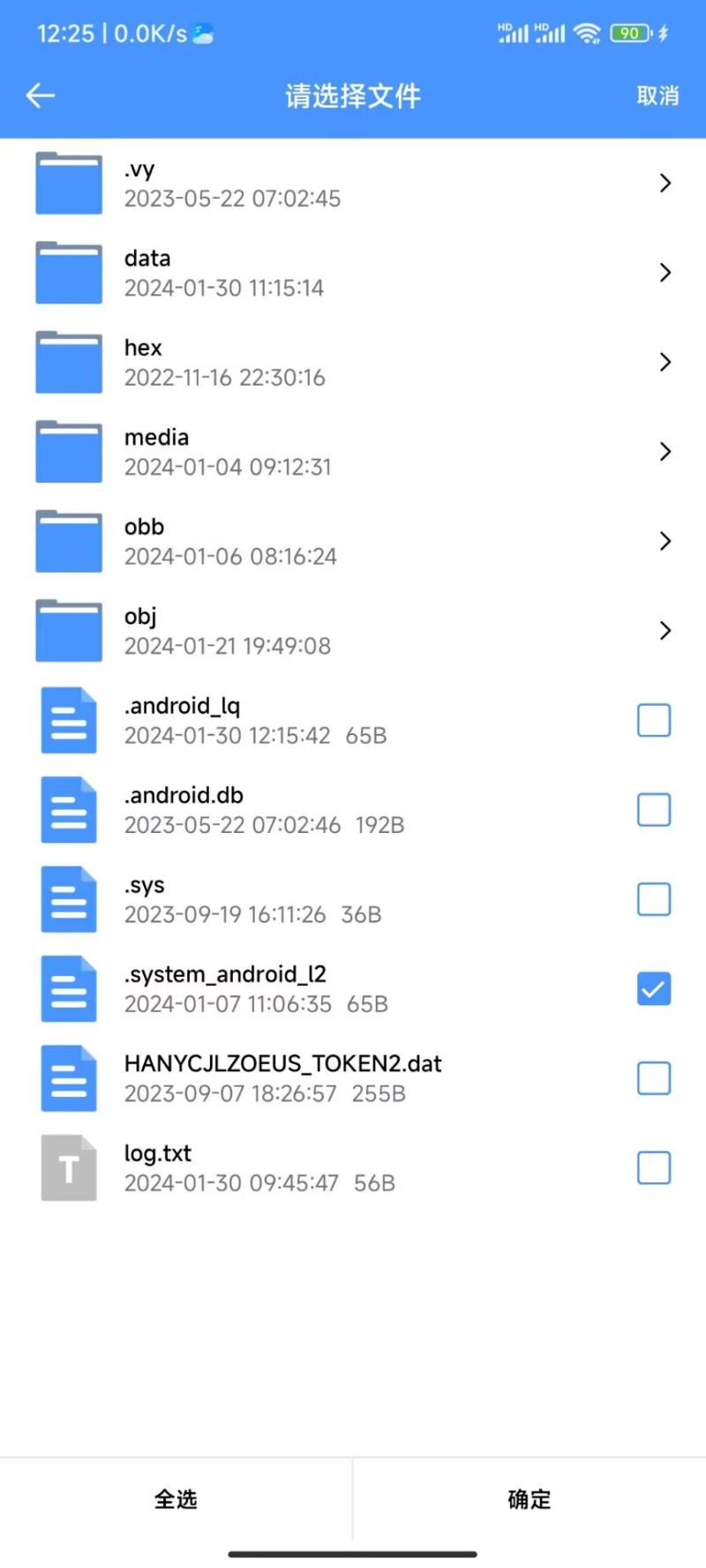
Task: Open the data folder via its chevron
Action: pos(665,273)
